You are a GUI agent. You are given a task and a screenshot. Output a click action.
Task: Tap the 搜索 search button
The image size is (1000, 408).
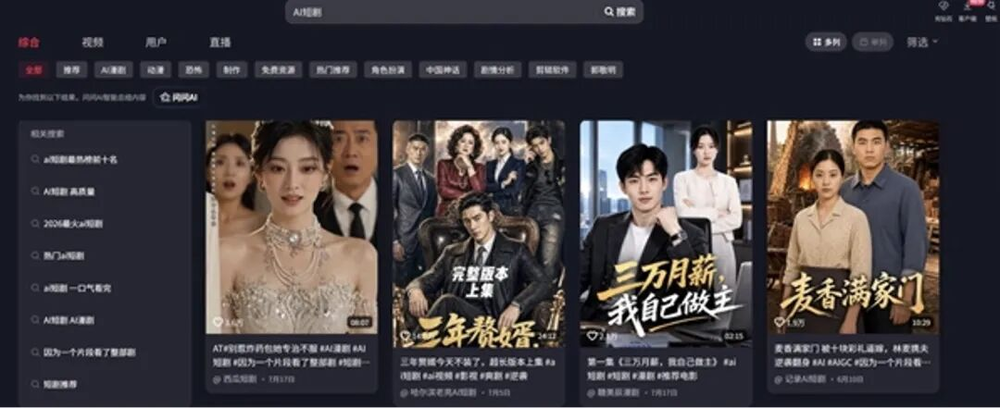point(620,11)
